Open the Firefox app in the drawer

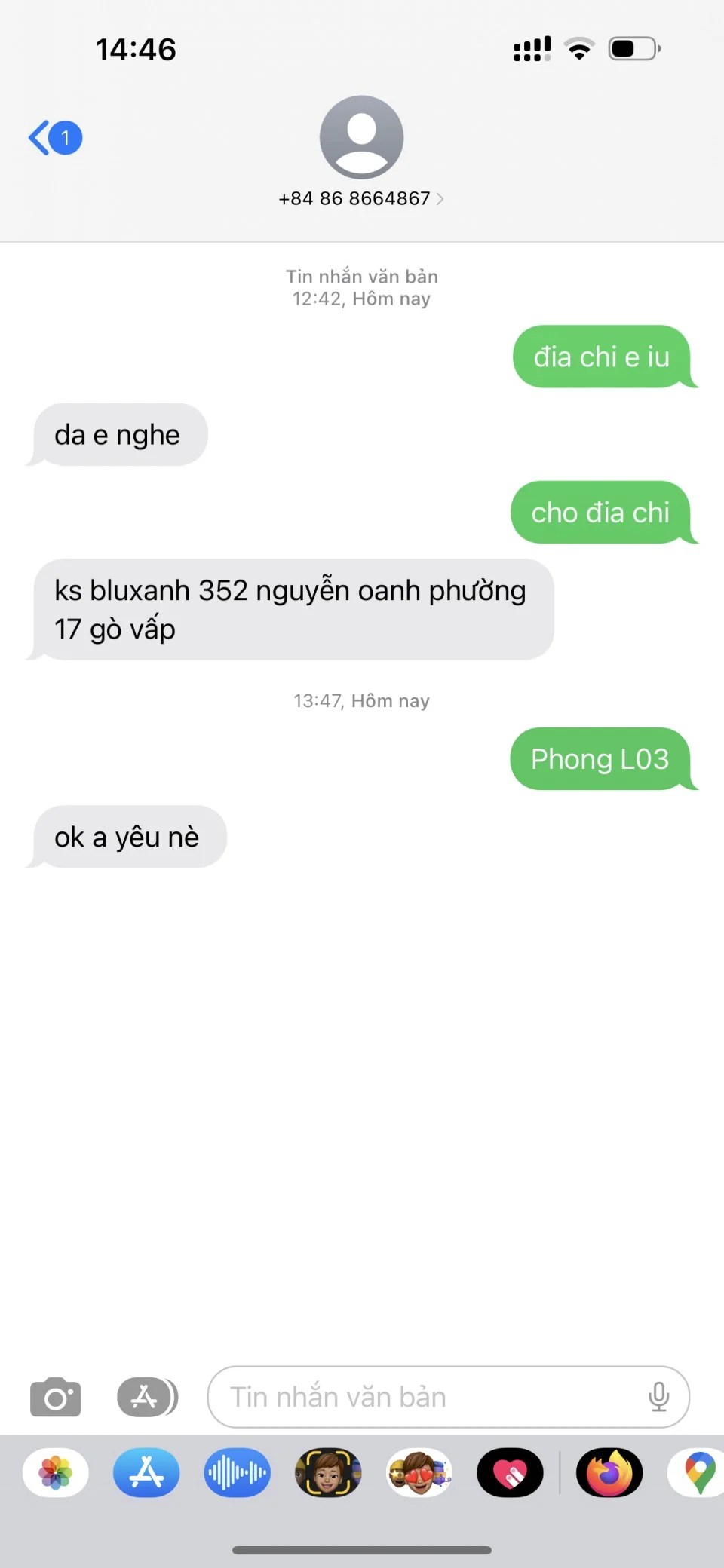[609, 1472]
